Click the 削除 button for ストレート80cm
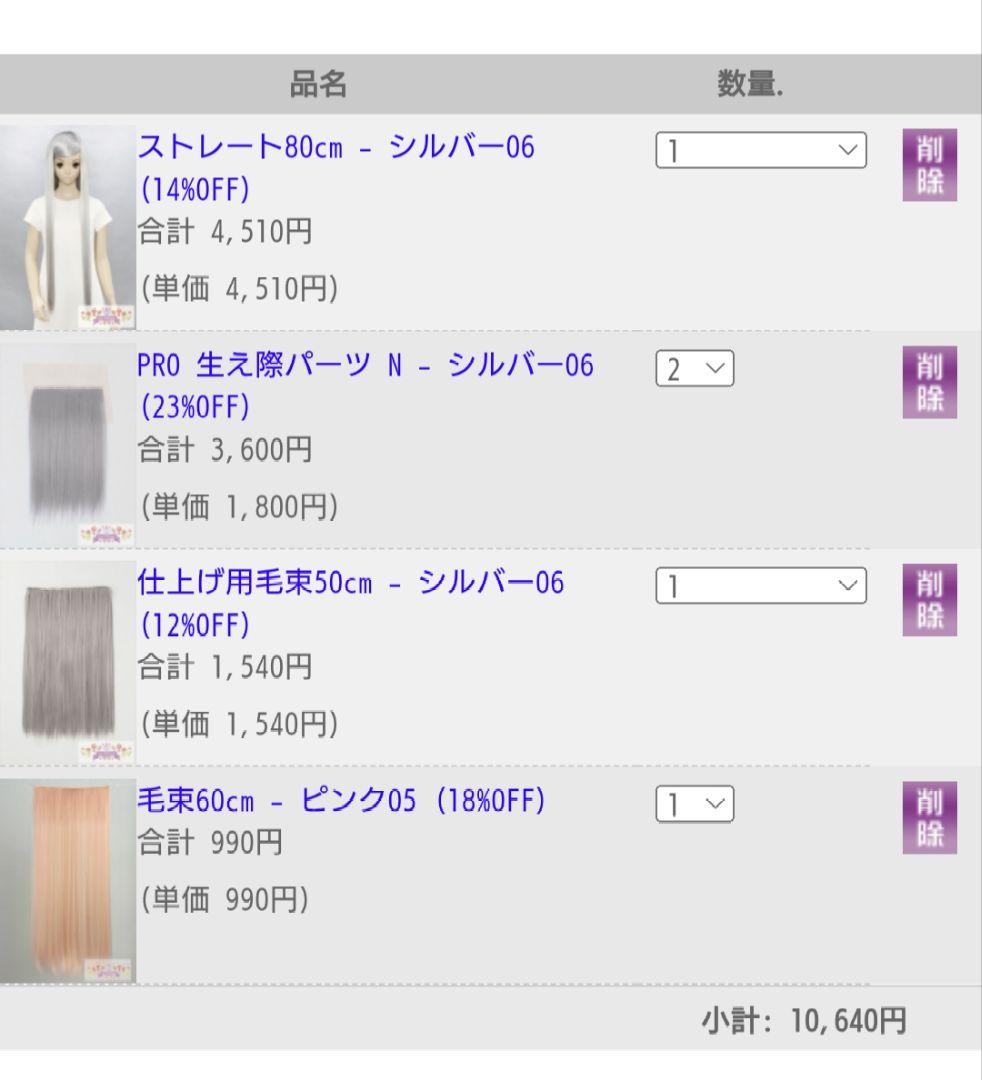 tap(930, 165)
